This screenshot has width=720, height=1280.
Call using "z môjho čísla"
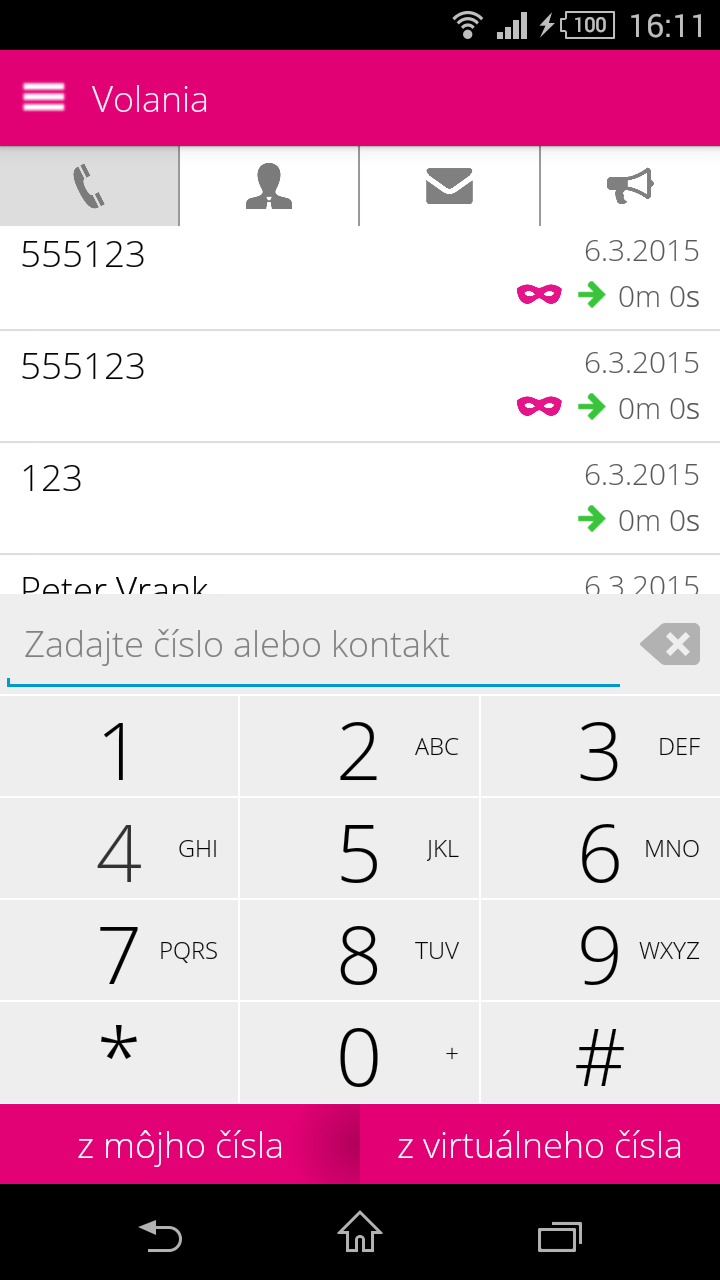180,1145
